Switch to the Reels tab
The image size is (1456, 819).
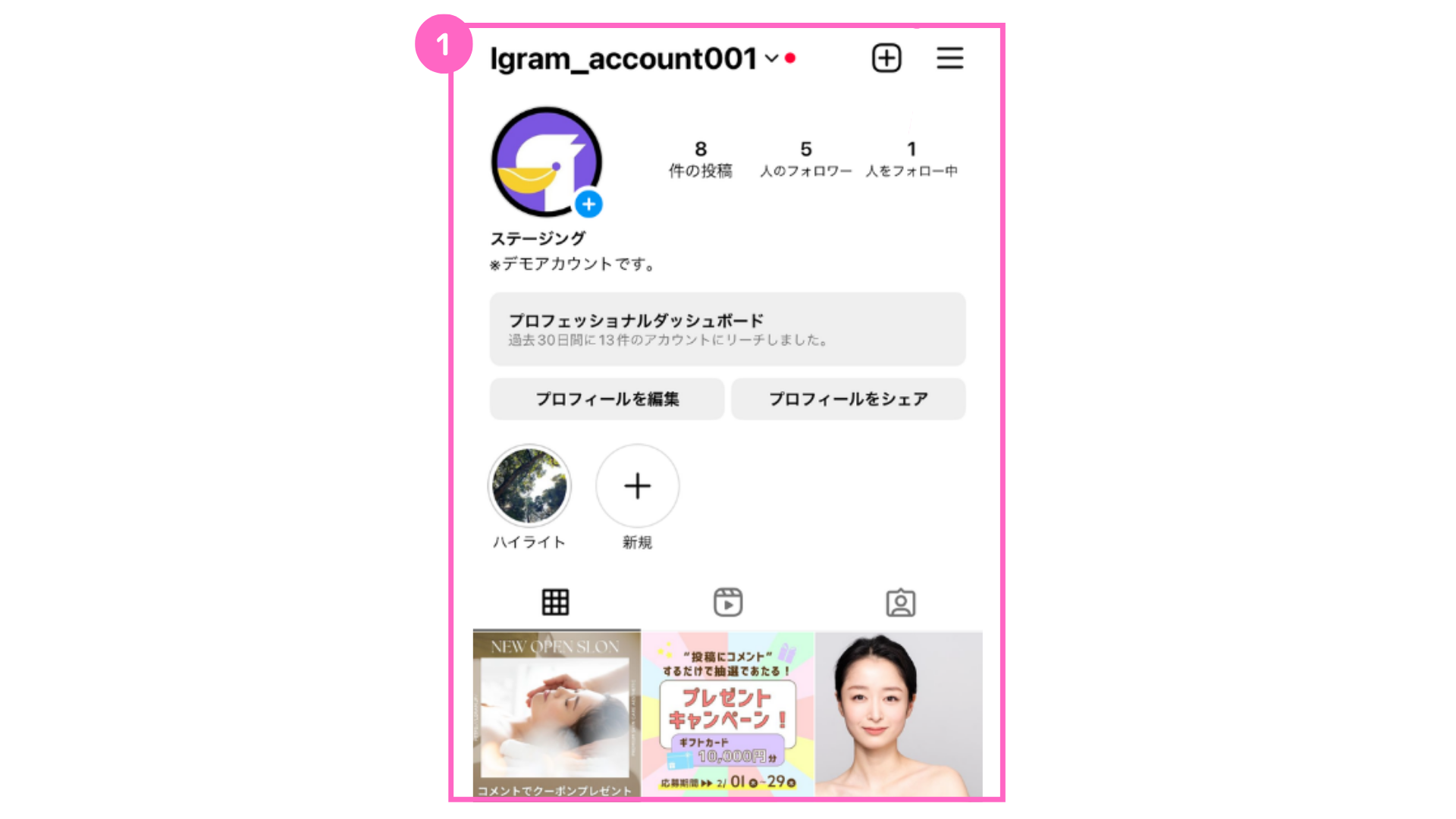coord(728,602)
